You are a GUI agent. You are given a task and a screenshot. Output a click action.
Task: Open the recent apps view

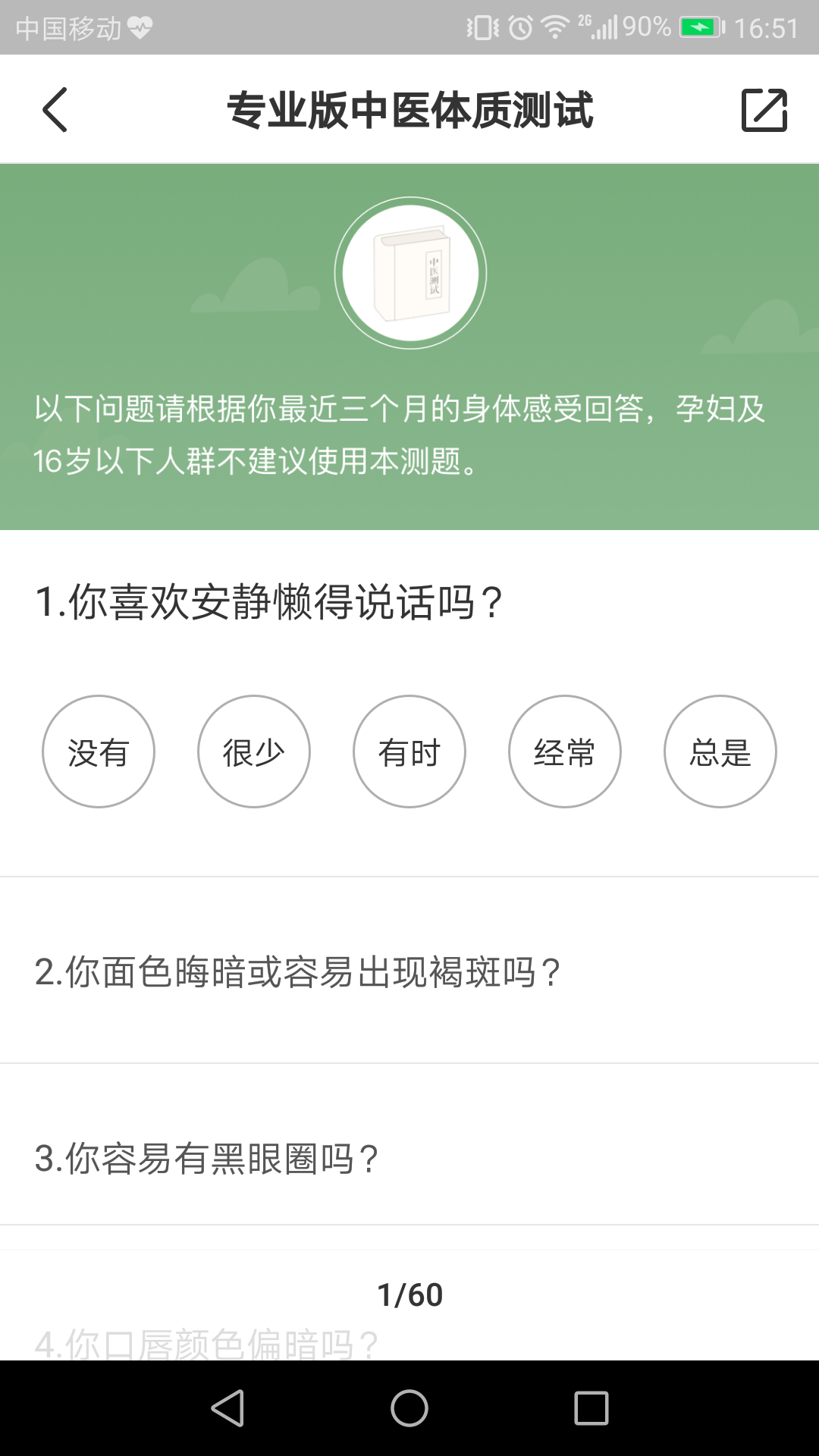(x=591, y=1408)
